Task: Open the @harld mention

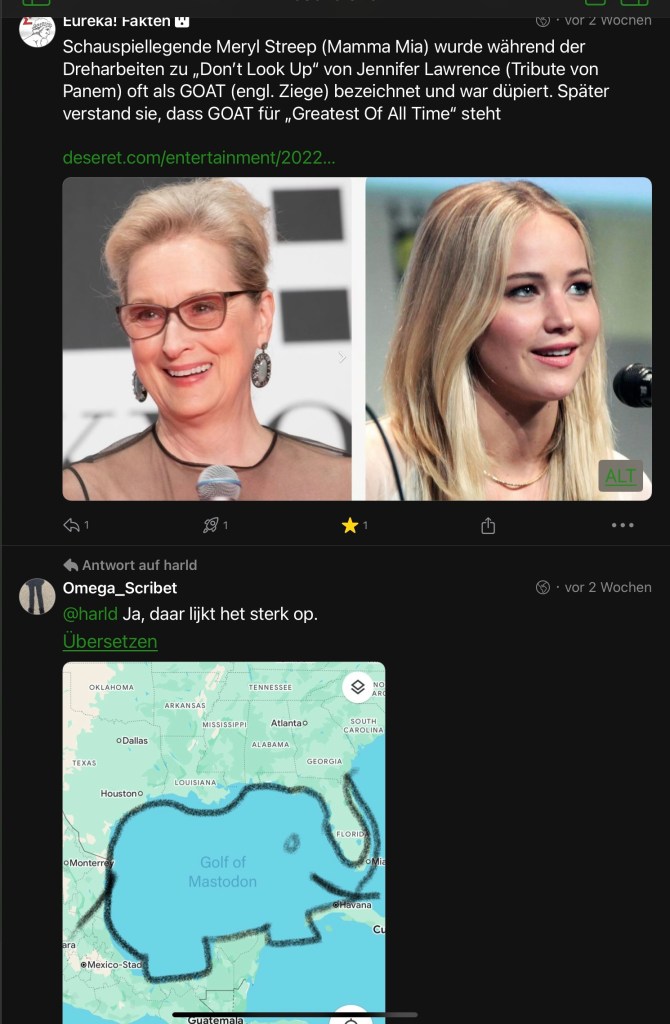Action: coord(90,614)
